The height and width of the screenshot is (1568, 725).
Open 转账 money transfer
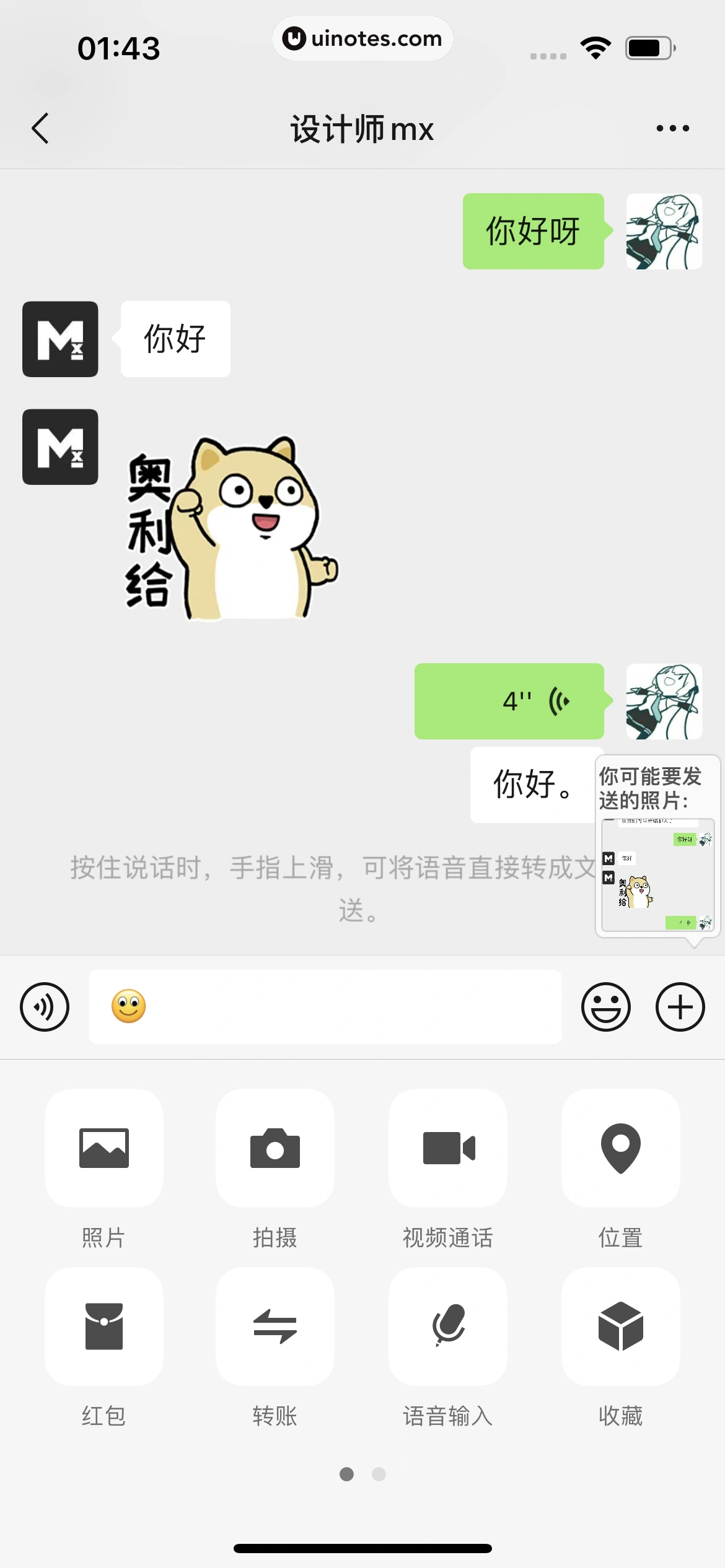pos(275,1326)
